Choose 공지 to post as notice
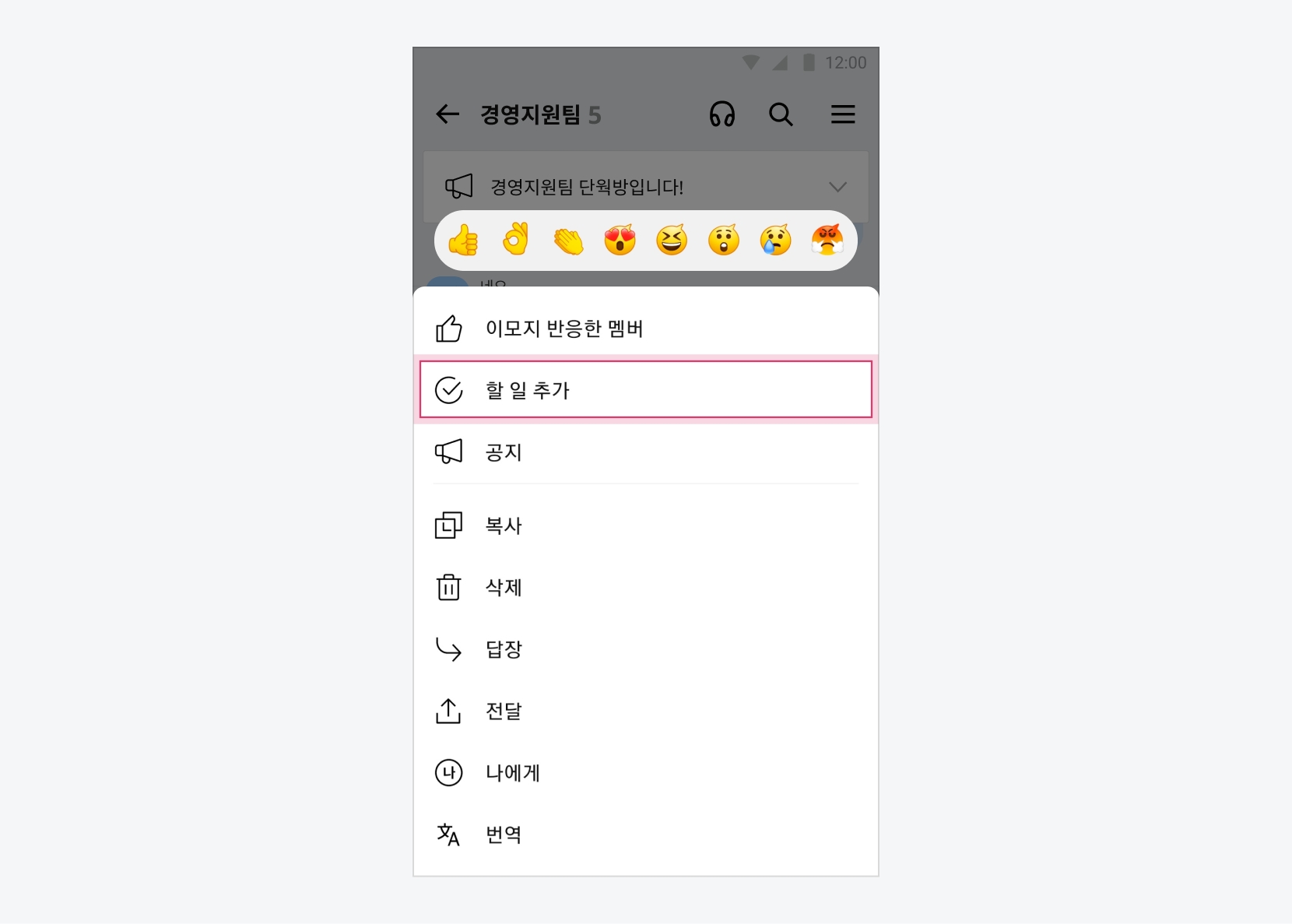 [504, 452]
